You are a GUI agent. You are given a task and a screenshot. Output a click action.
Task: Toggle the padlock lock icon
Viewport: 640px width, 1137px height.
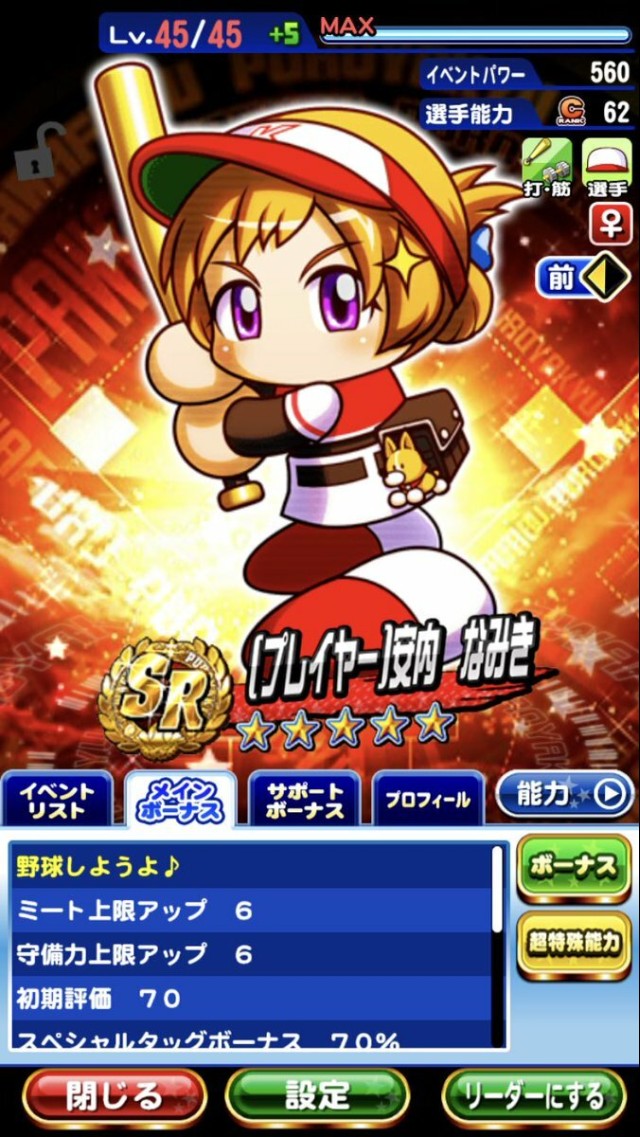[38, 150]
